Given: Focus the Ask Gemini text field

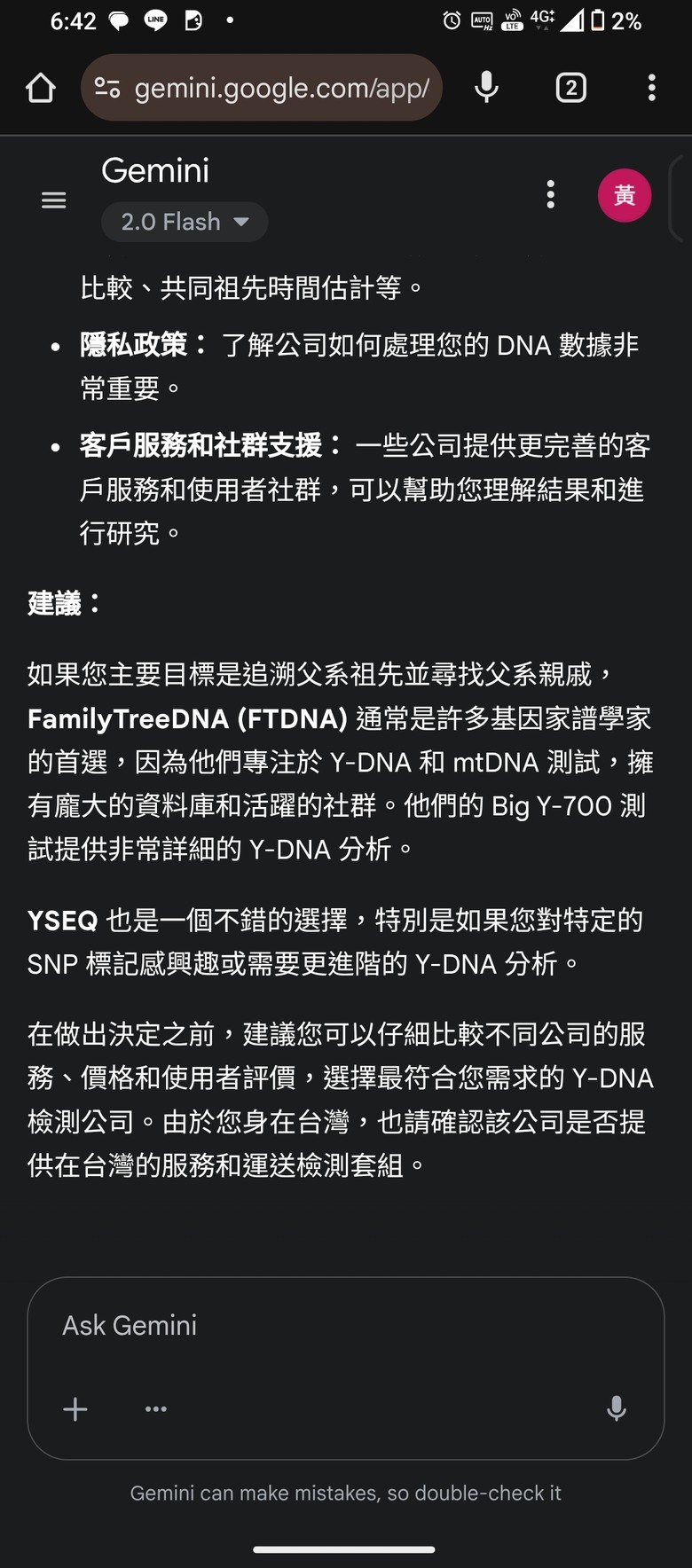Looking at the screenshot, I should [x=346, y=1325].
